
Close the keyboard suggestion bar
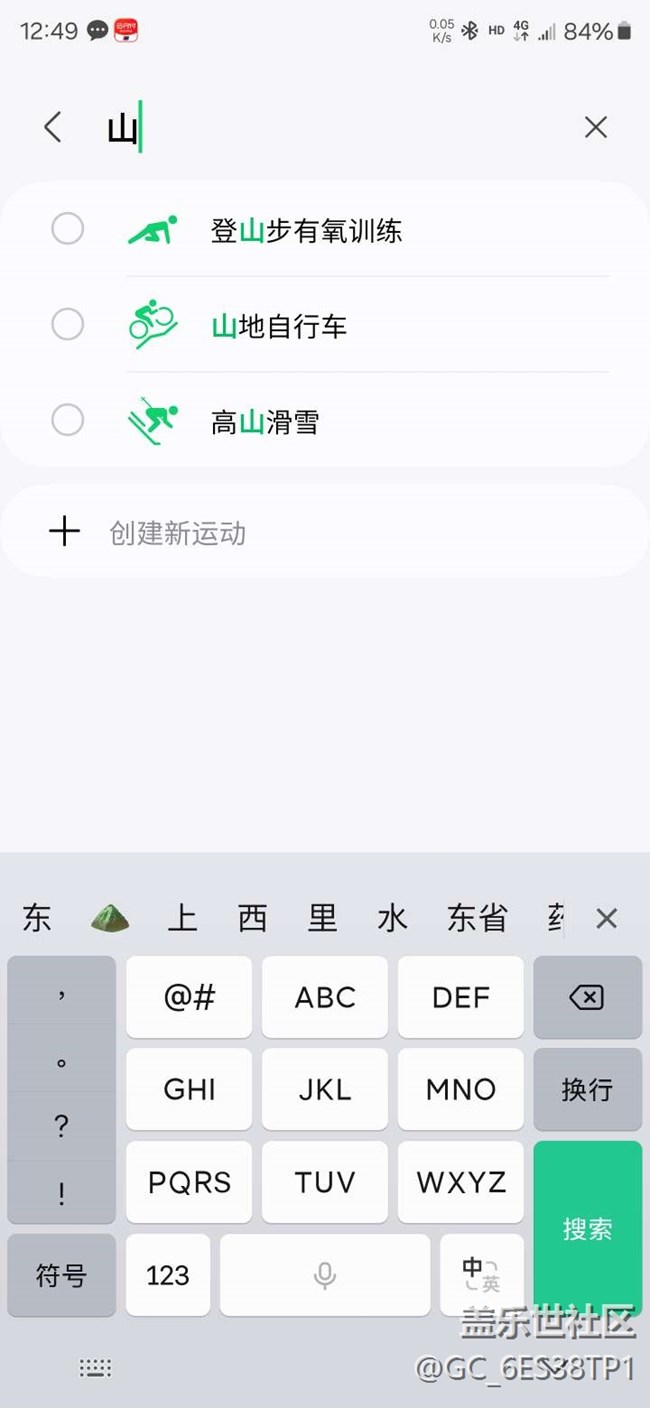point(606,918)
